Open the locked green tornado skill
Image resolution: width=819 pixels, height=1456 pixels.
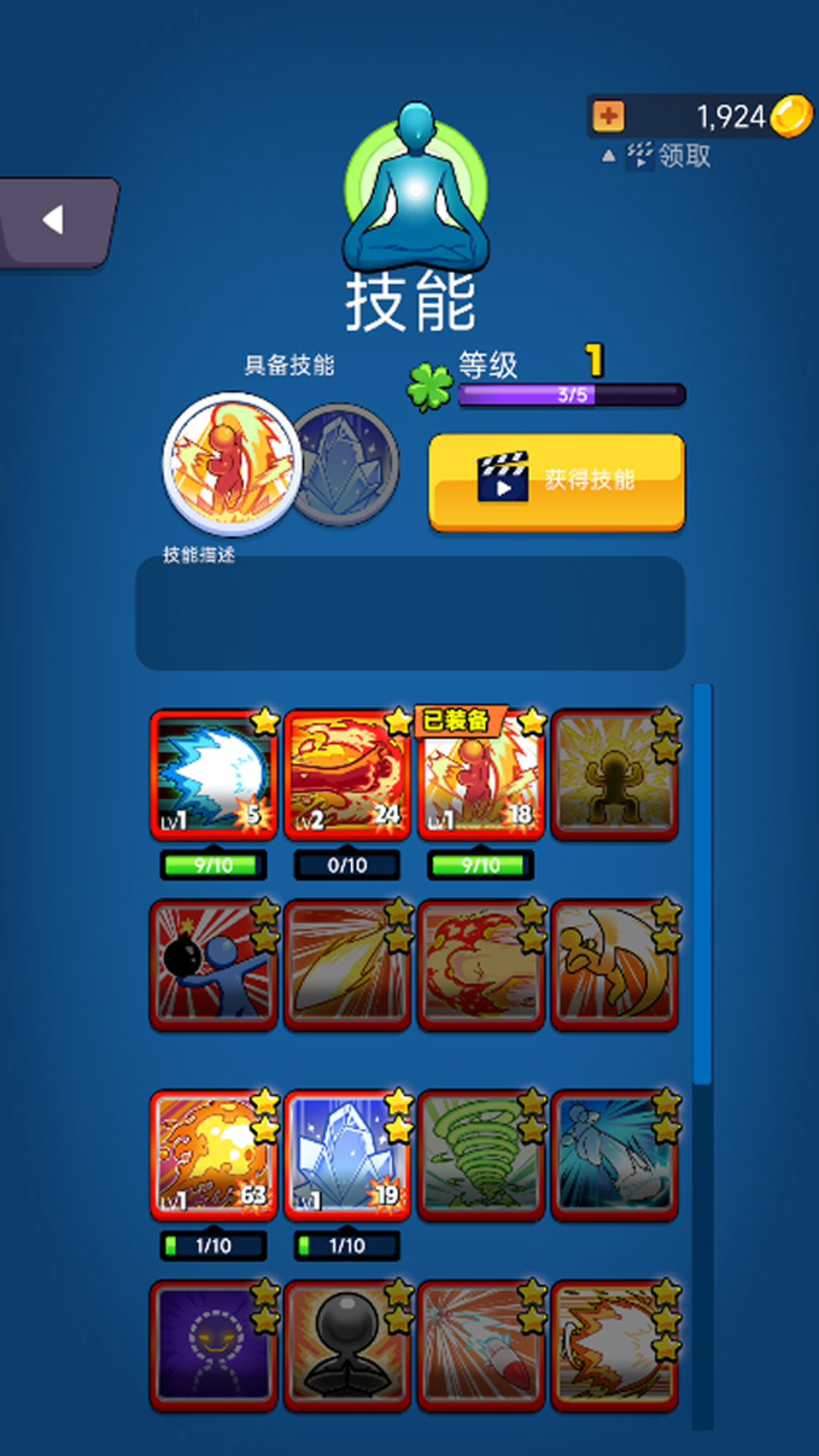481,1156
